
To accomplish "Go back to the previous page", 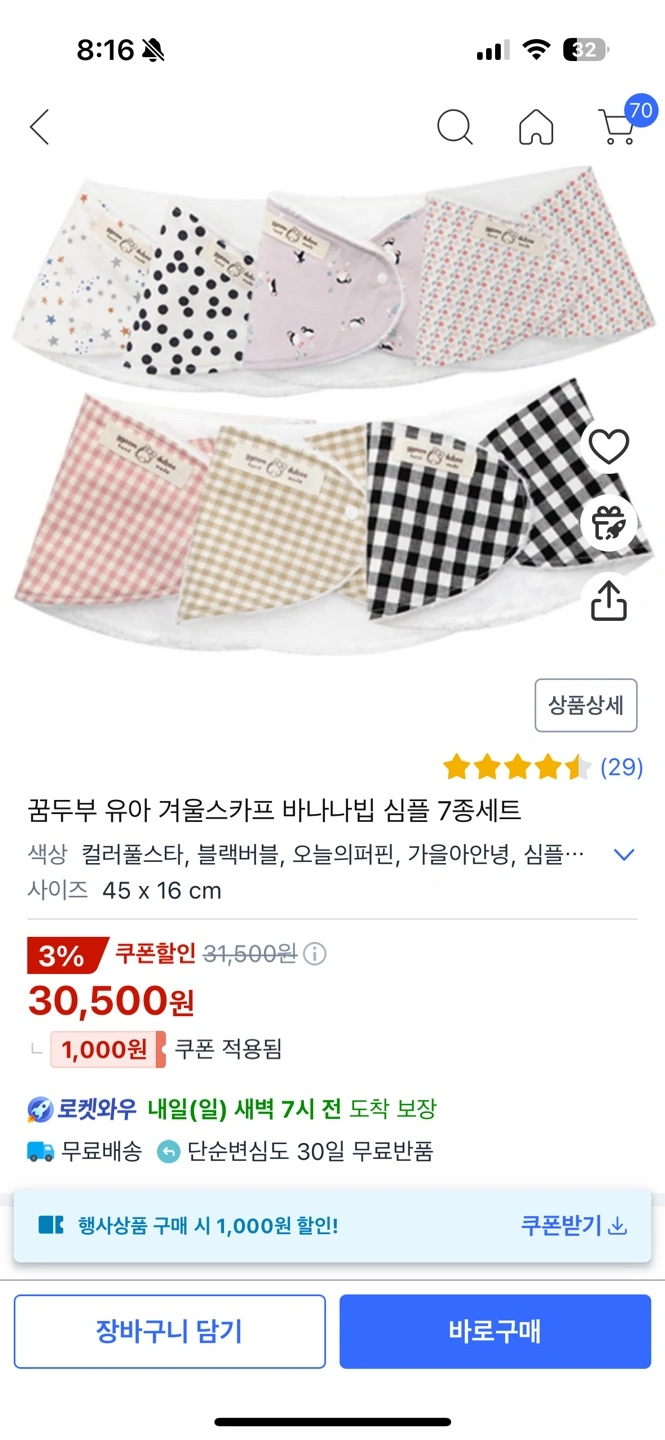I will coord(40,127).
